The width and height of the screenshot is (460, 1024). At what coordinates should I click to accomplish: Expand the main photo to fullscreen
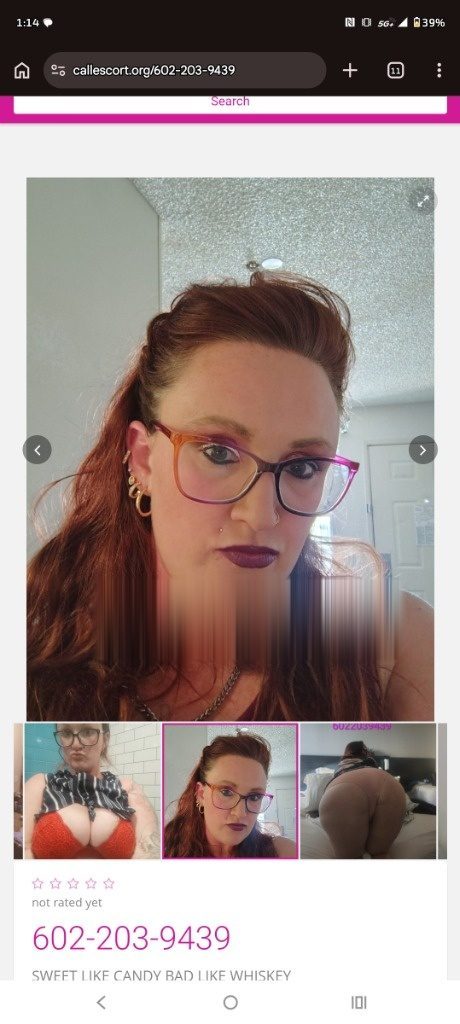click(x=423, y=201)
